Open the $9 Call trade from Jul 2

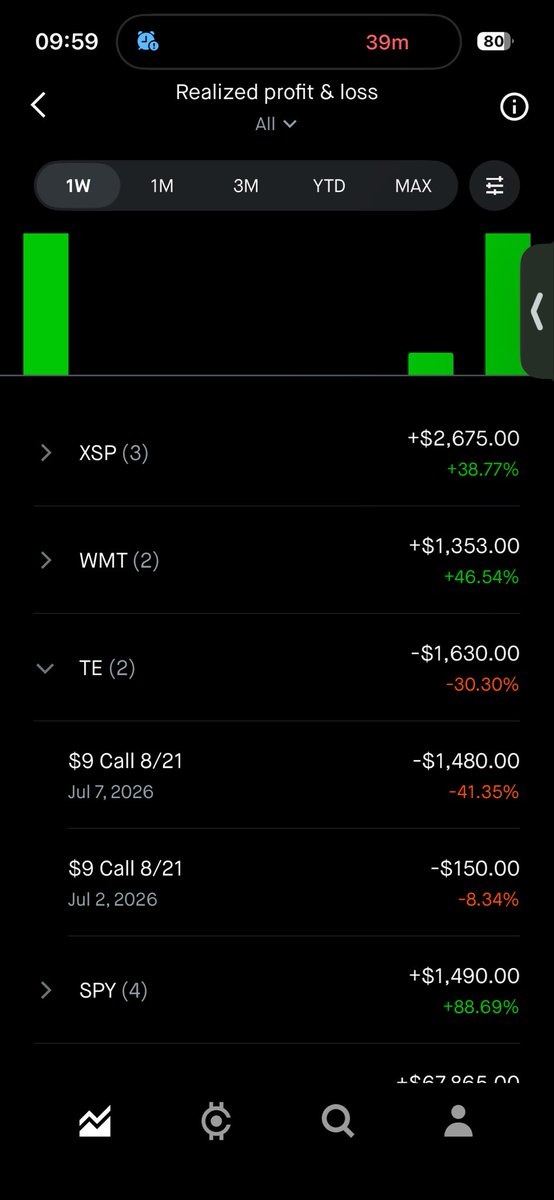(293, 883)
